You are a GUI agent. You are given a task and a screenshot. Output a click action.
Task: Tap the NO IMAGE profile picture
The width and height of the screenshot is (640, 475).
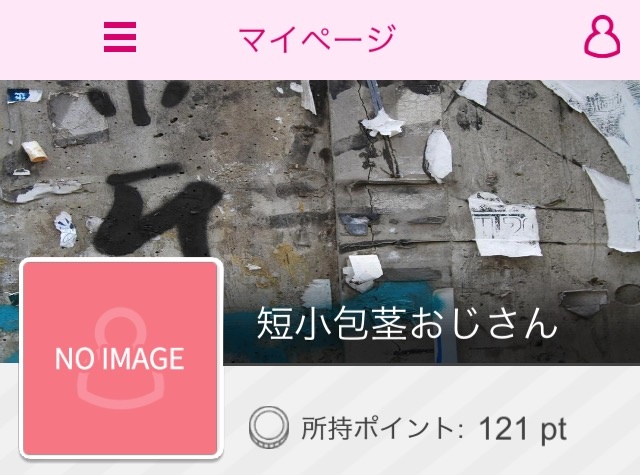tap(120, 358)
